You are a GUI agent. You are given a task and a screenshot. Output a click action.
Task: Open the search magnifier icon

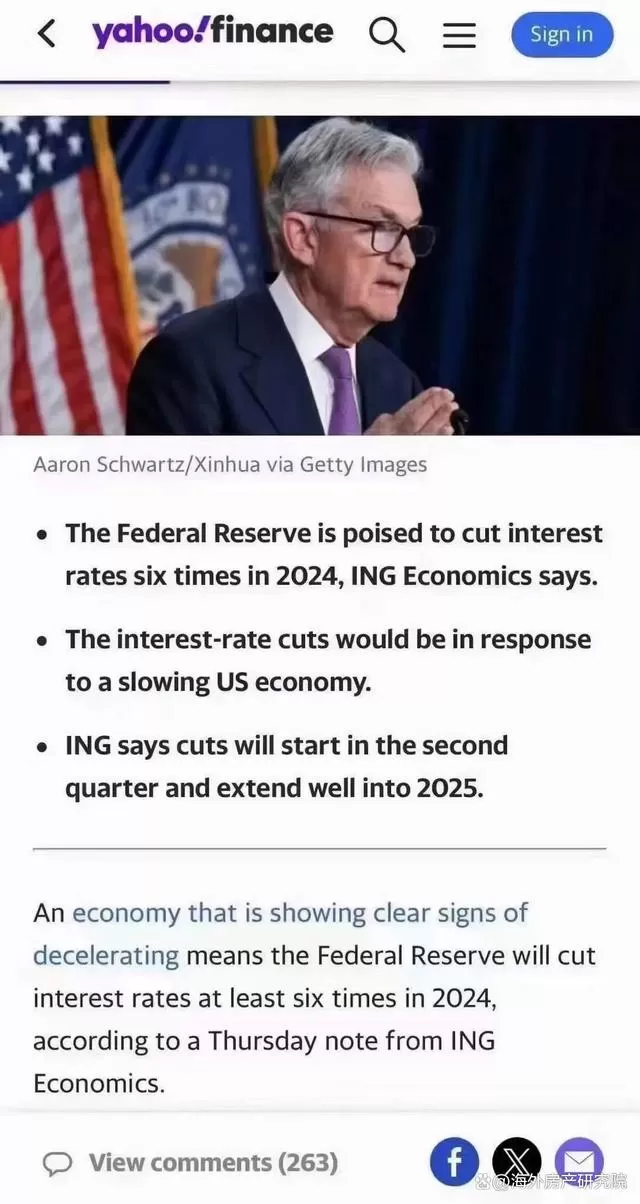click(x=387, y=35)
